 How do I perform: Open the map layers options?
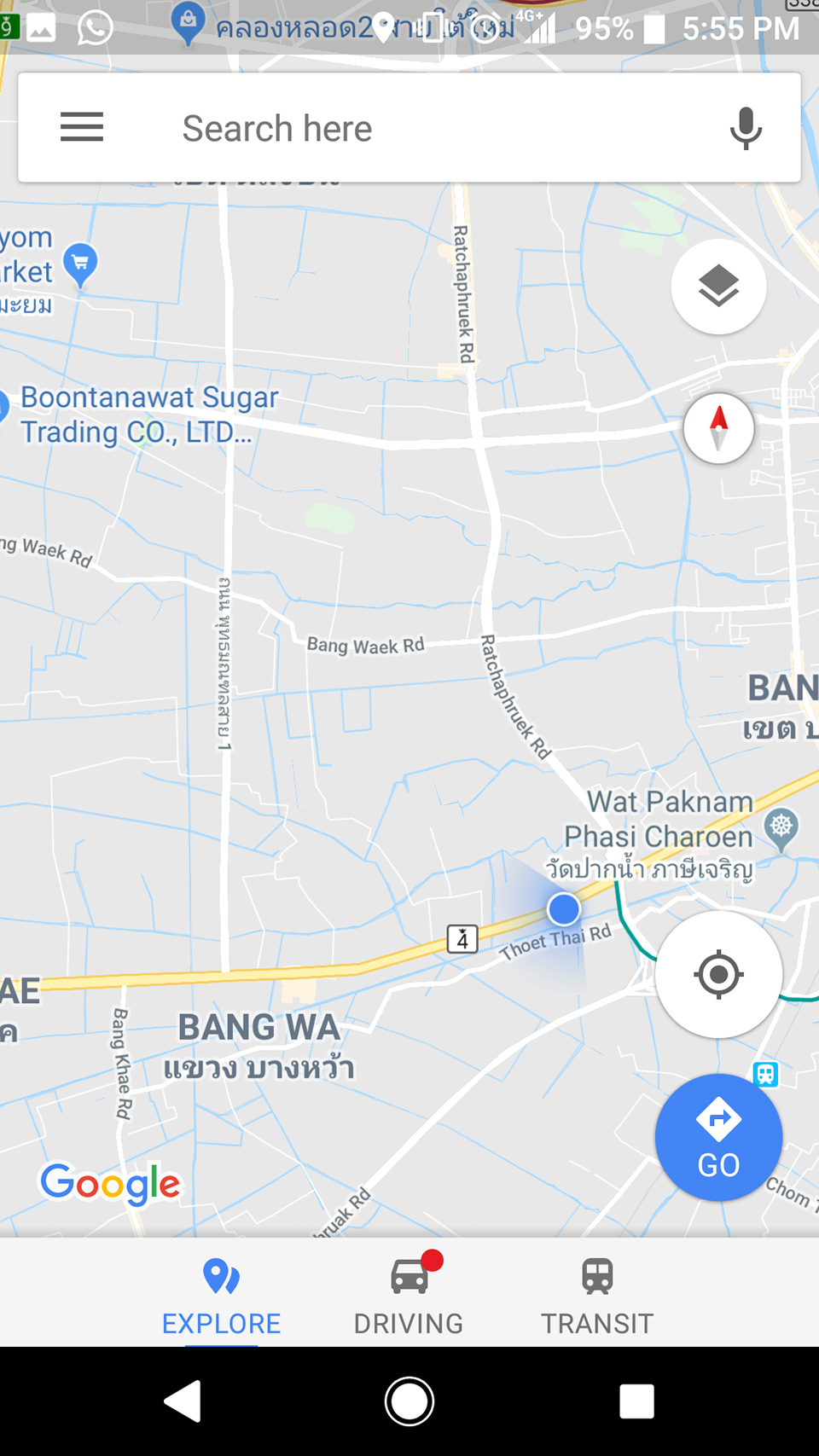tap(718, 287)
